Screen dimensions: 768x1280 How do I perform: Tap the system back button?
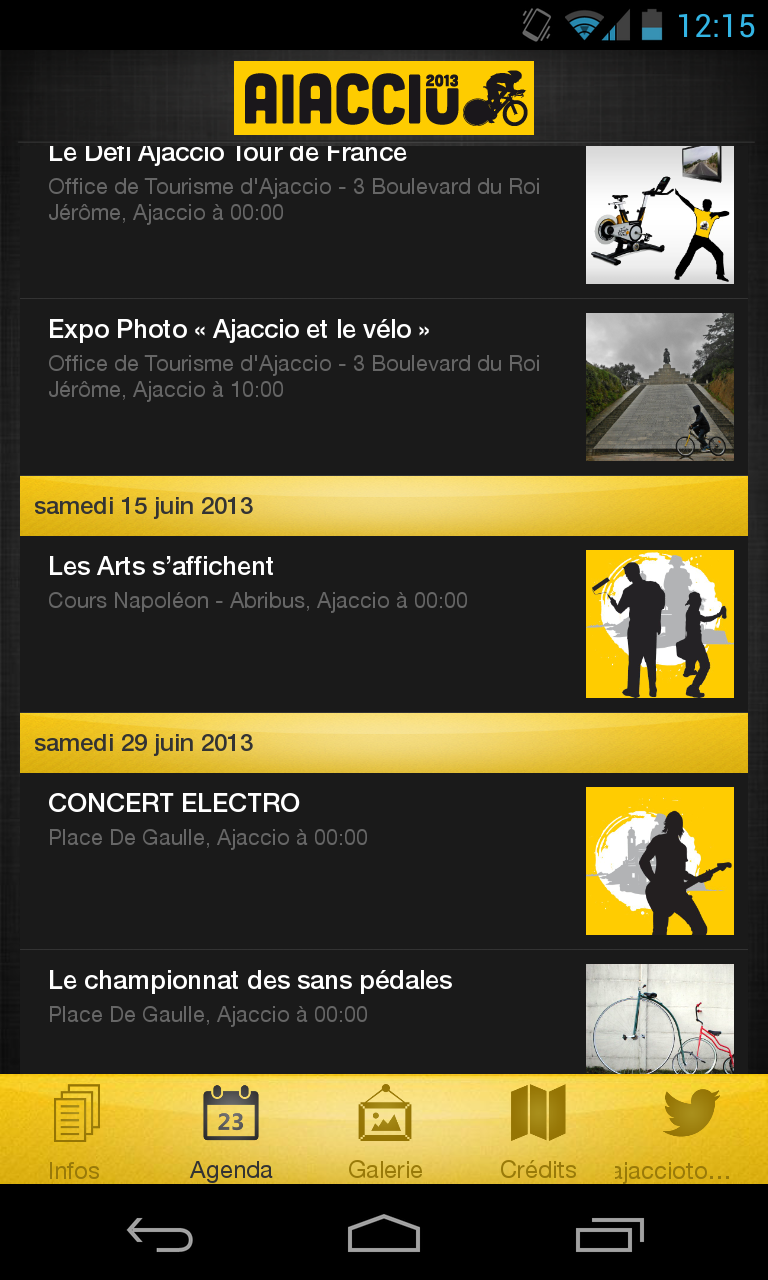point(160,1234)
